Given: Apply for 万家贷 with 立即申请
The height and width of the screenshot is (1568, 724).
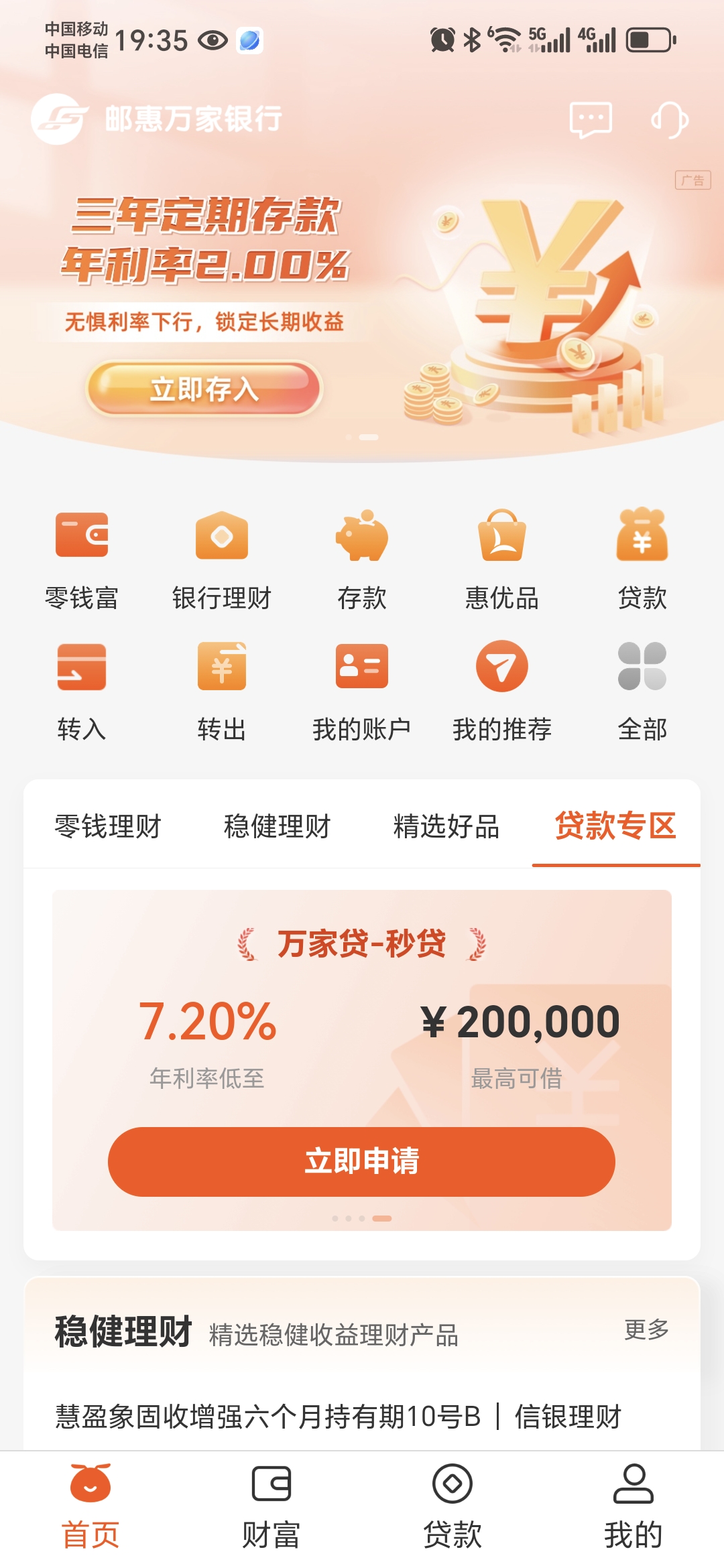Looking at the screenshot, I should pyautogui.click(x=361, y=1161).
